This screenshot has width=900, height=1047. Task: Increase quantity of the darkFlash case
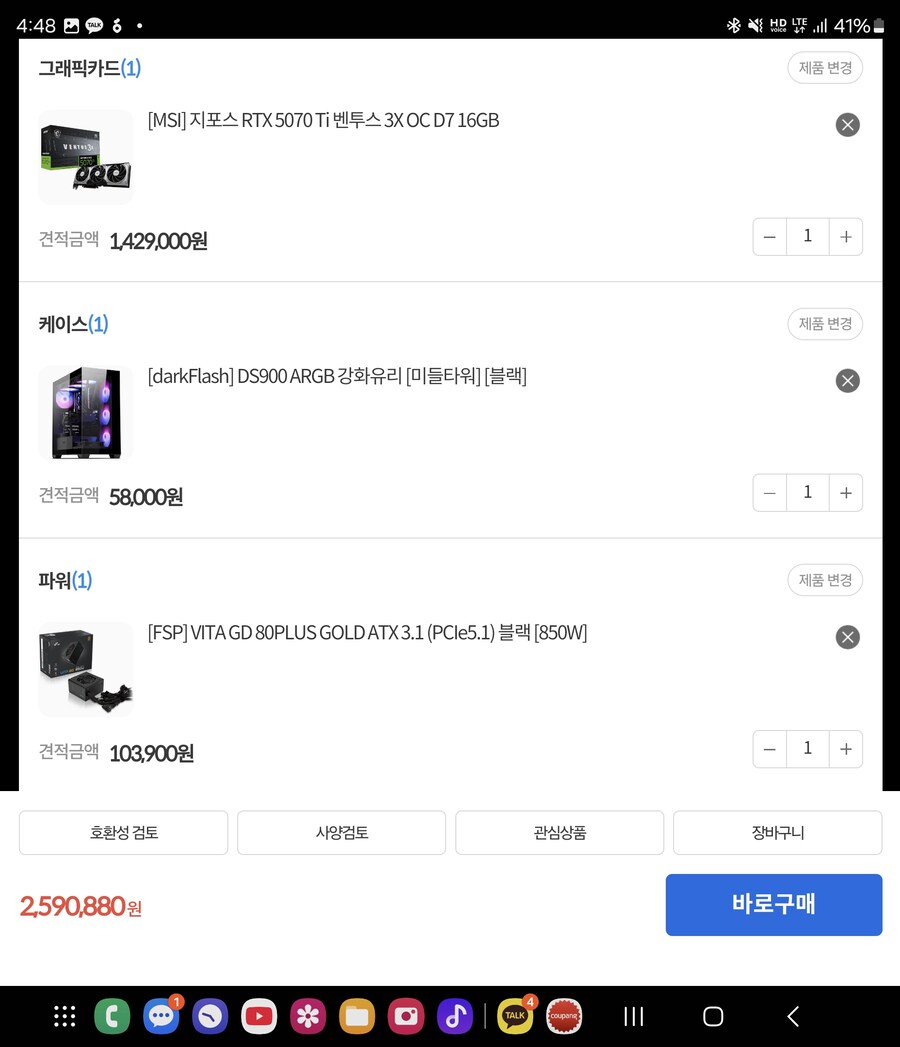846,492
